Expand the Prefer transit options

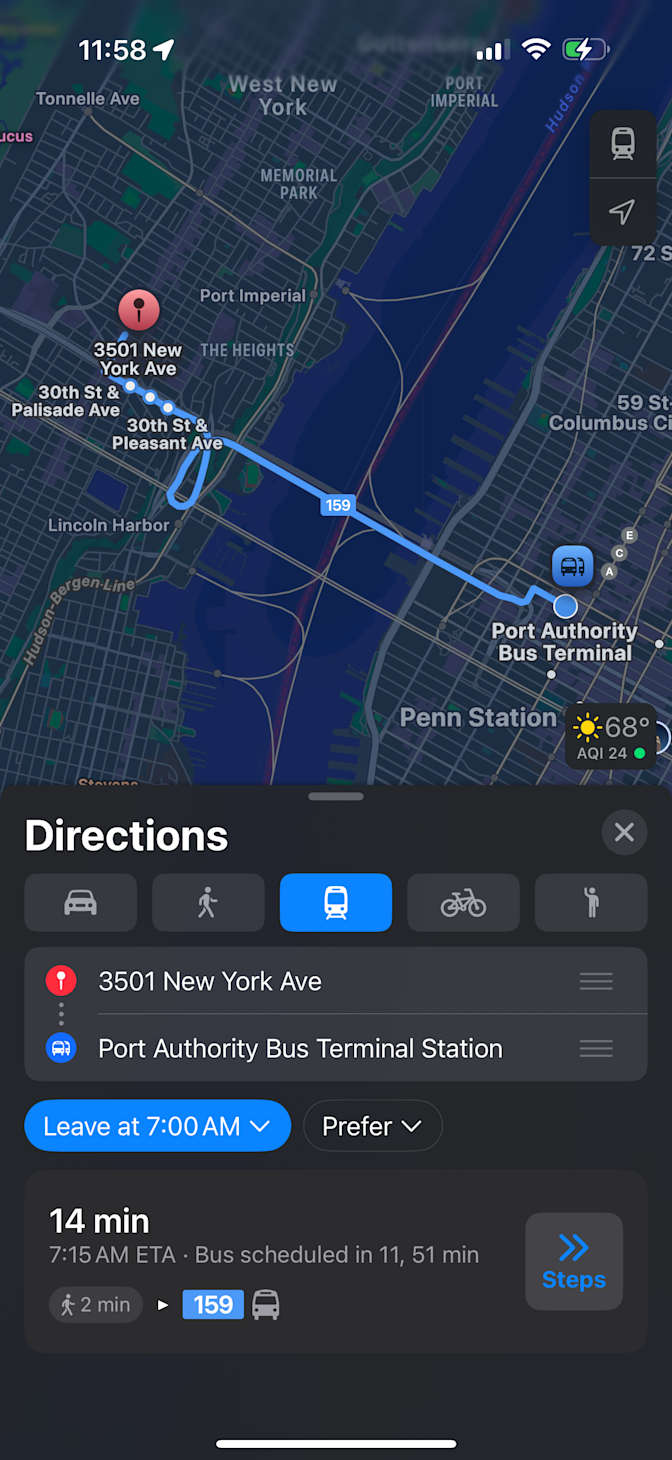[x=372, y=1126]
